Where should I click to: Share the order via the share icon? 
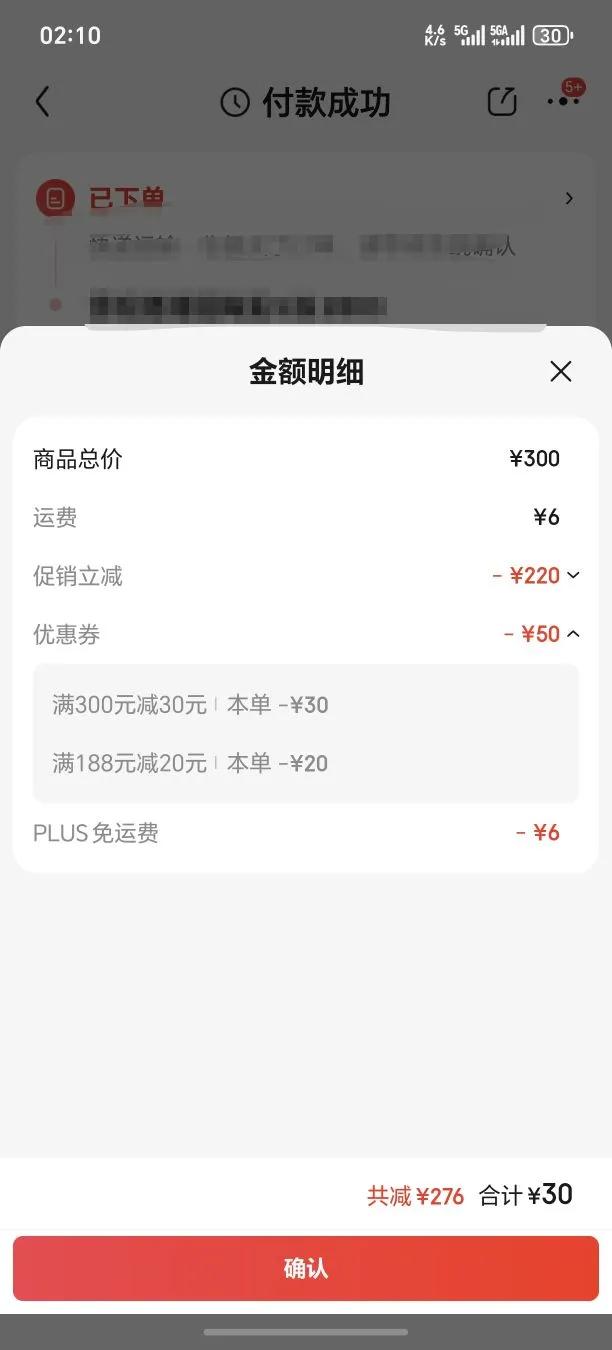coord(502,102)
